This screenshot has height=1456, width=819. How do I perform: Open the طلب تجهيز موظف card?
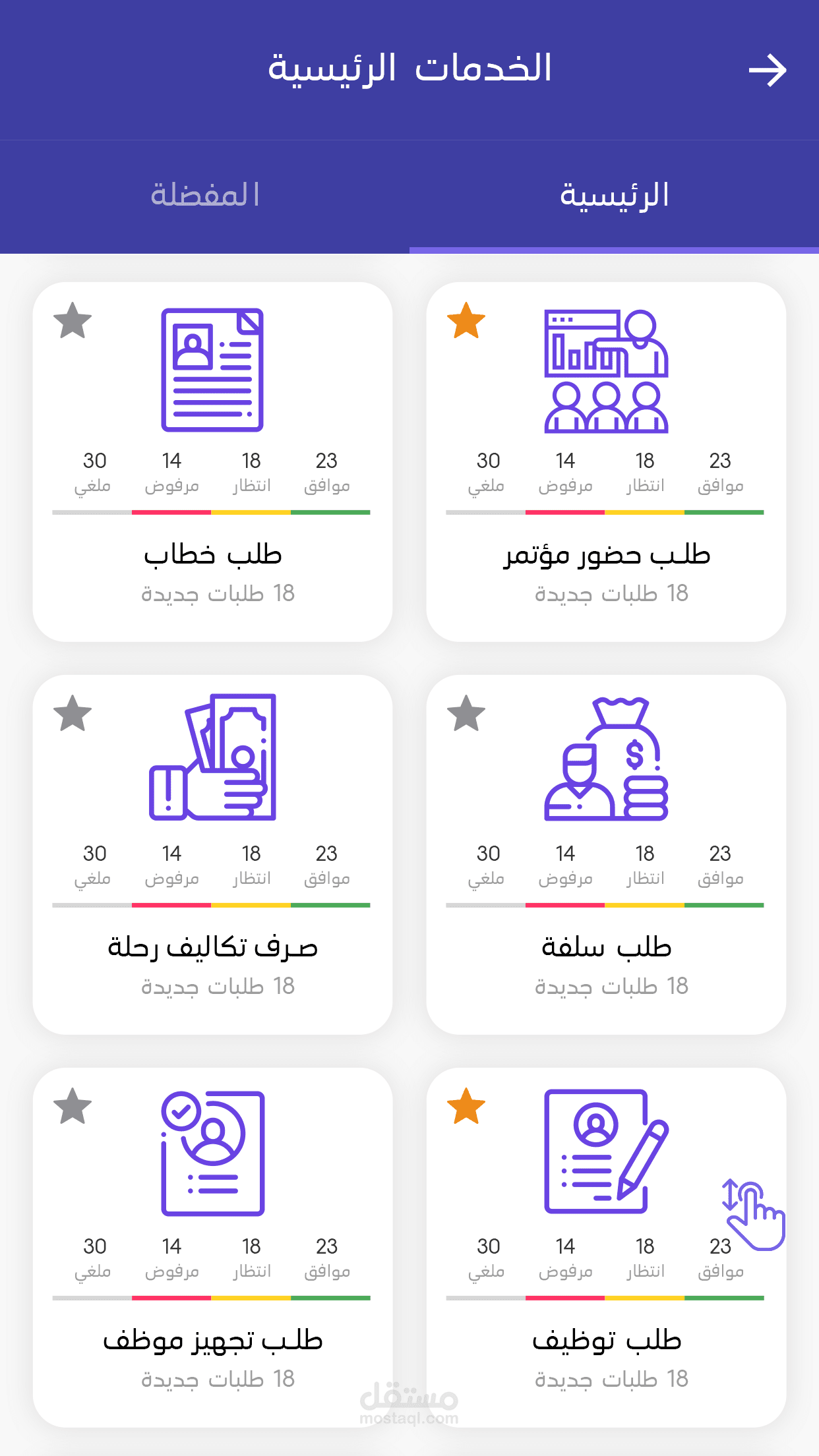(212, 1340)
